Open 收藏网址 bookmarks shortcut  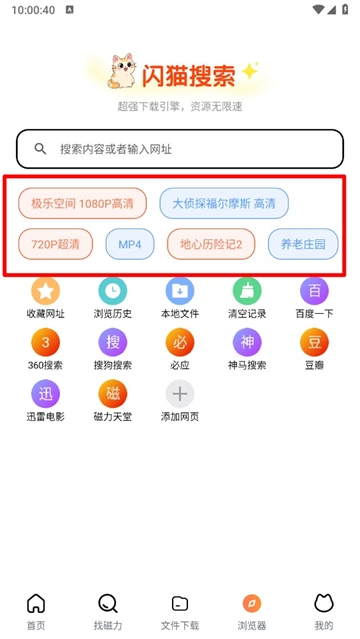[46, 298]
